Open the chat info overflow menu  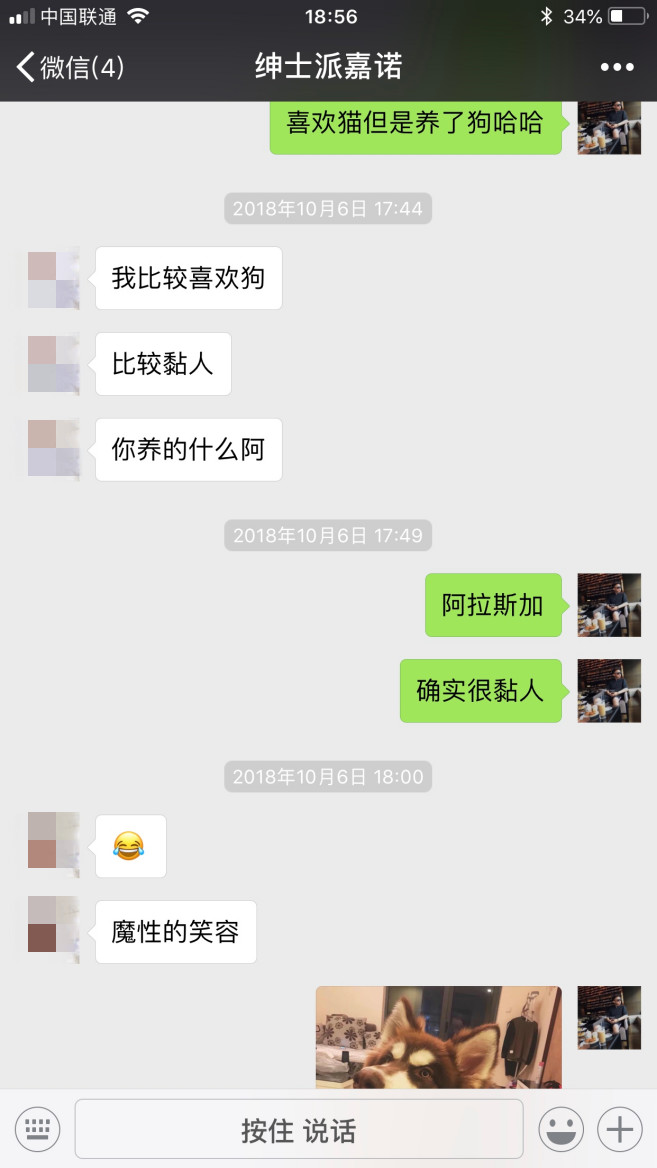(x=617, y=67)
